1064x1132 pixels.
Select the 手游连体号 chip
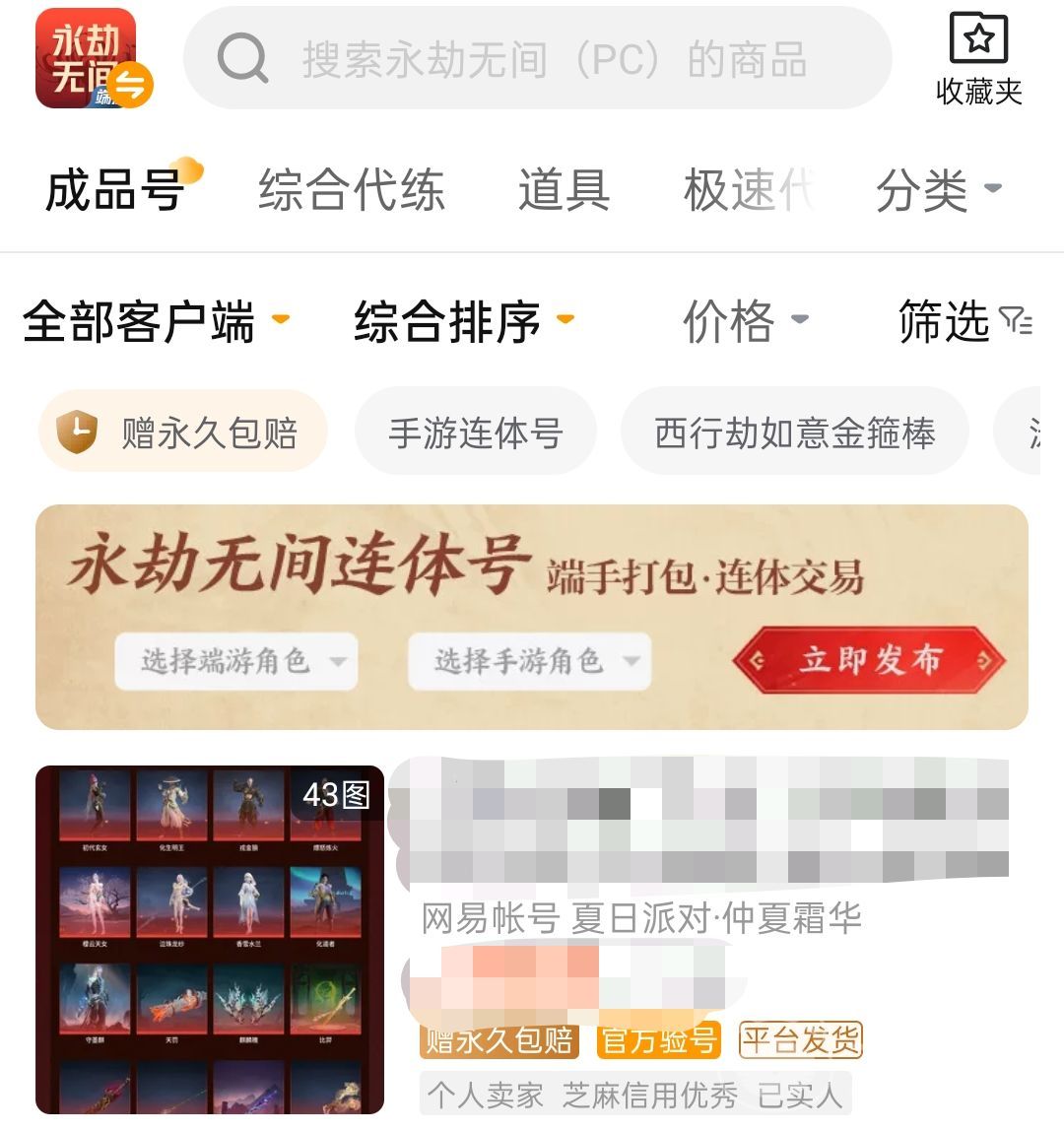pyautogui.click(x=475, y=432)
